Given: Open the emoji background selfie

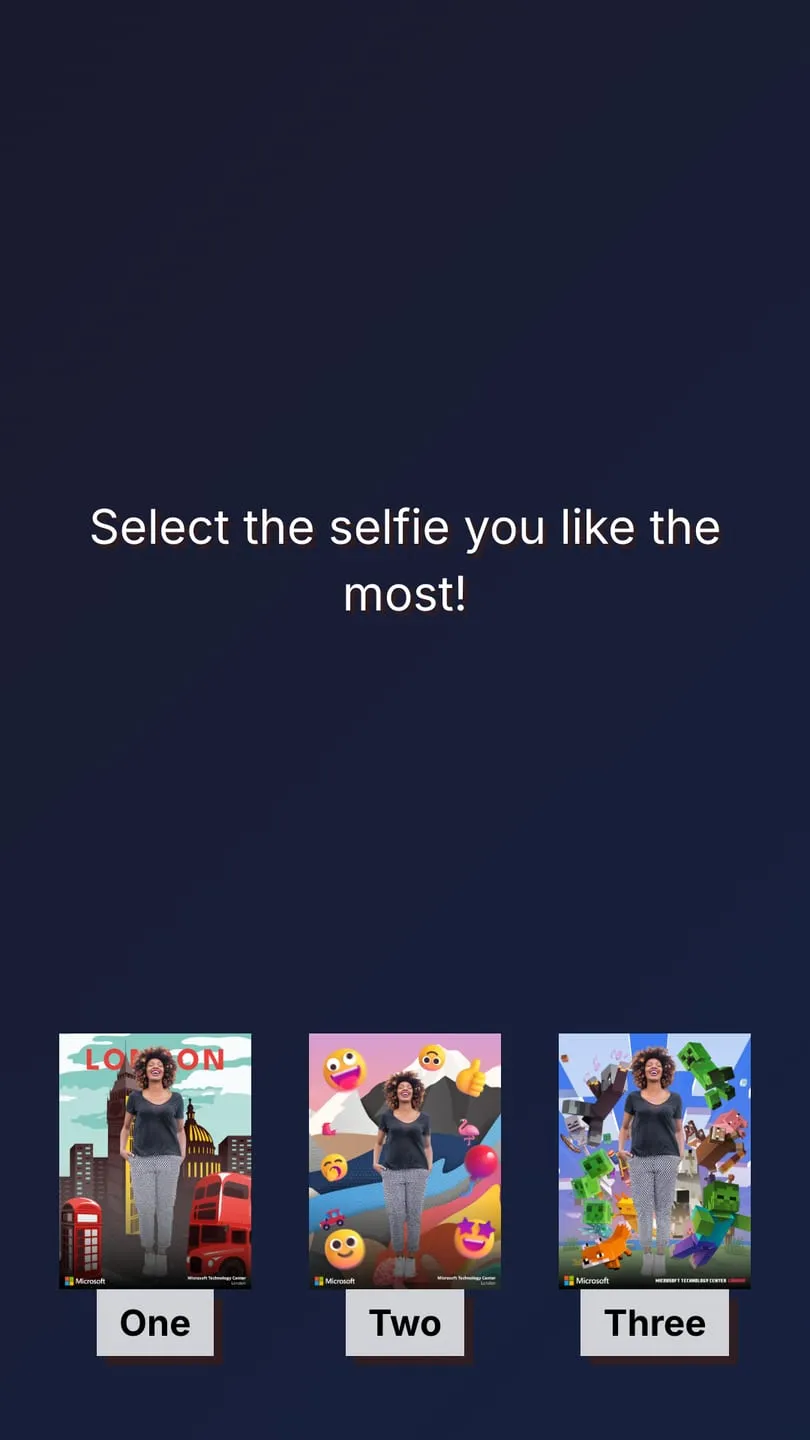Looking at the screenshot, I should 405,1161.
